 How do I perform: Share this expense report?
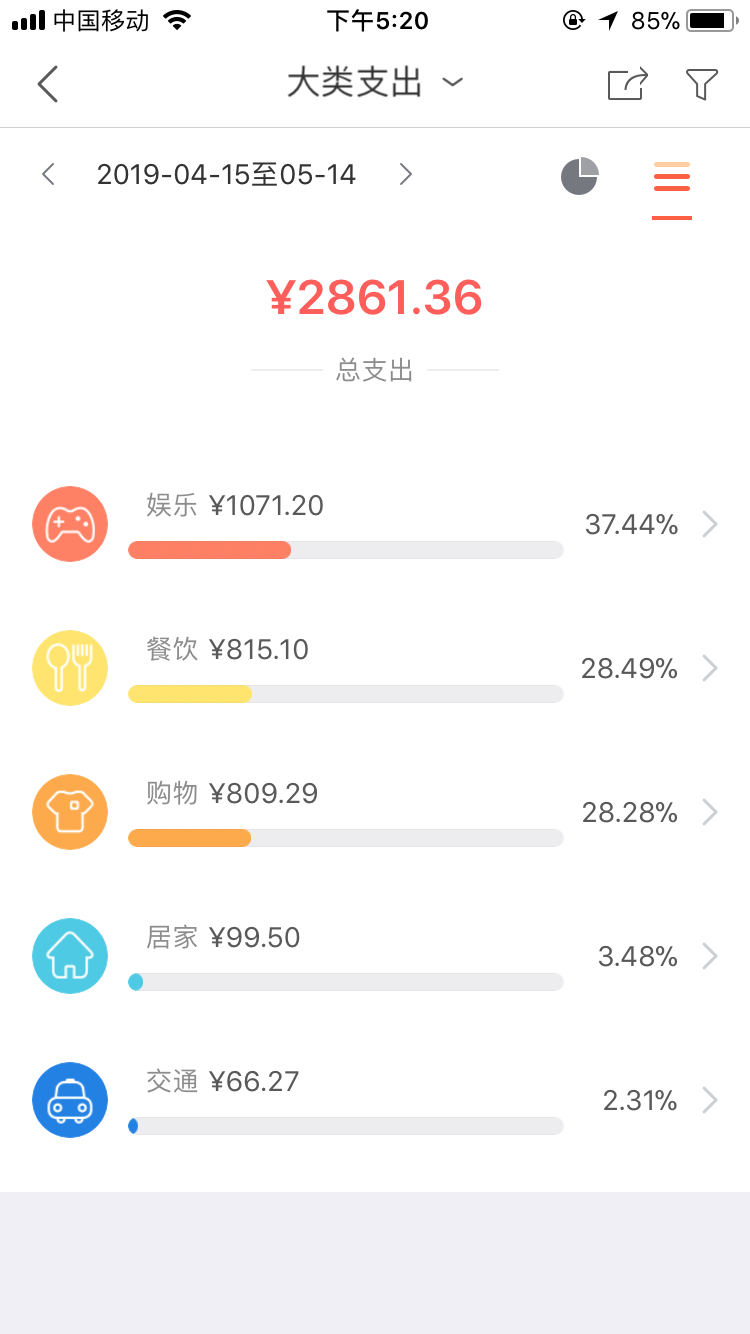point(628,84)
